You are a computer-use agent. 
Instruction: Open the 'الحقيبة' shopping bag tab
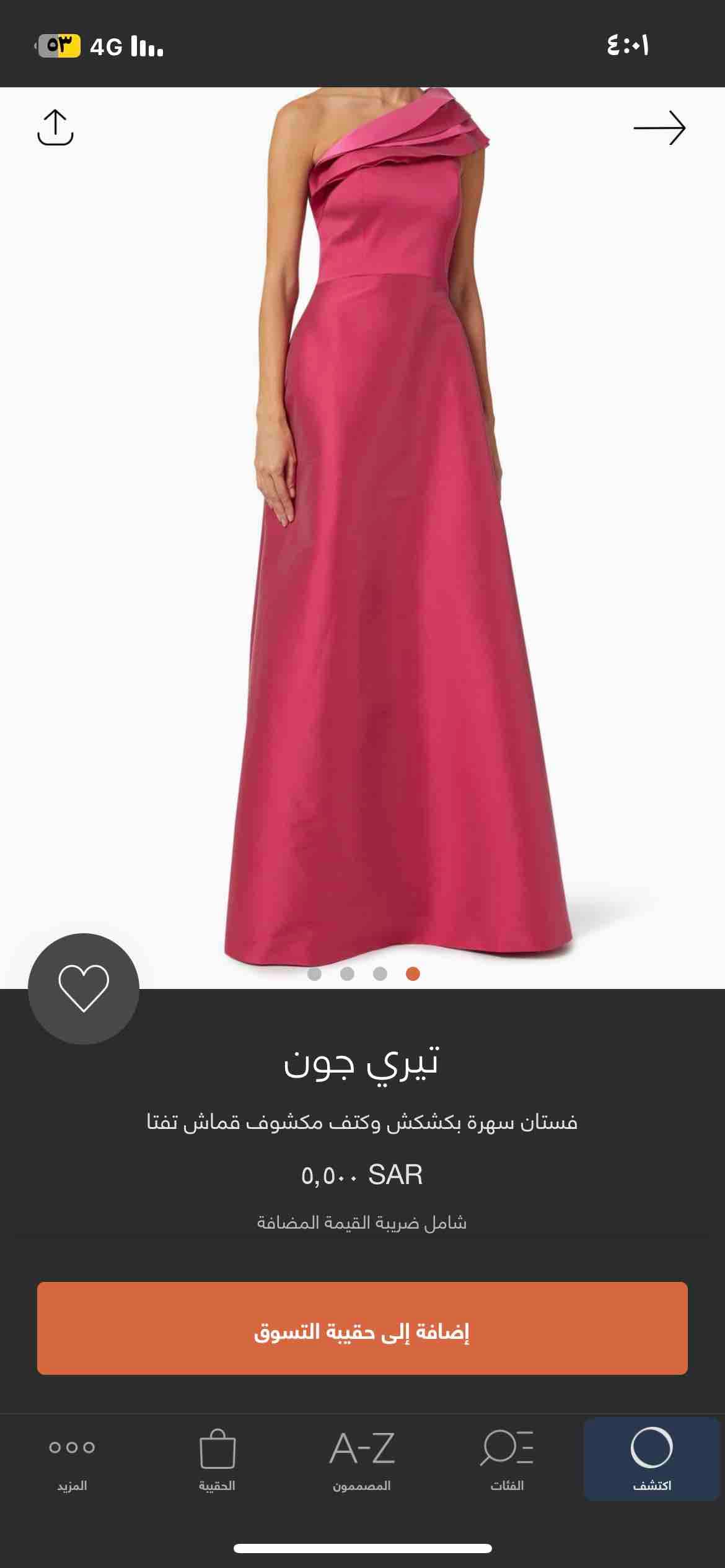click(217, 1458)
